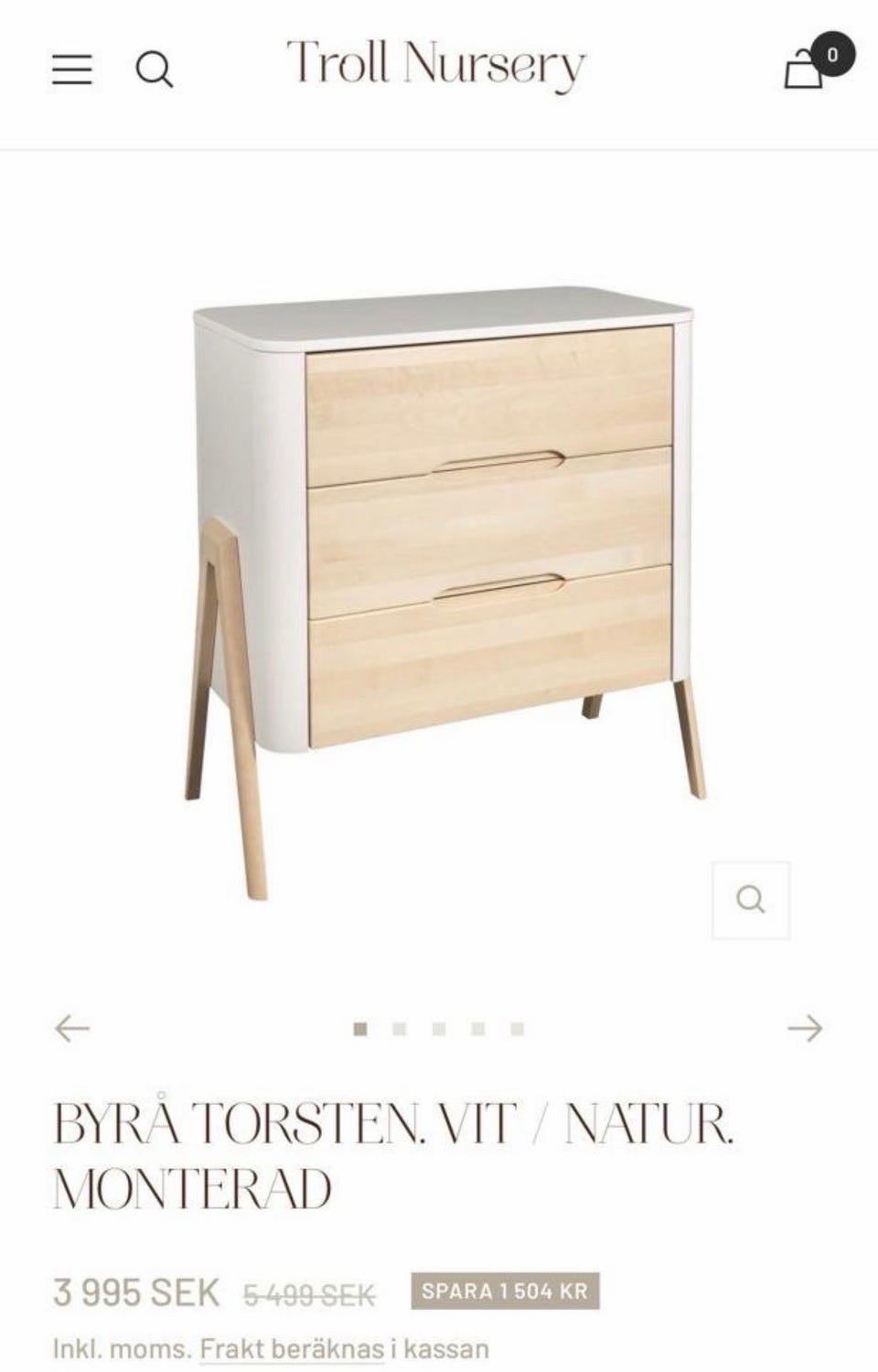This screenshot has height=1372, width=878.
Task: Zoom into the product image
Action: point(751,900)
